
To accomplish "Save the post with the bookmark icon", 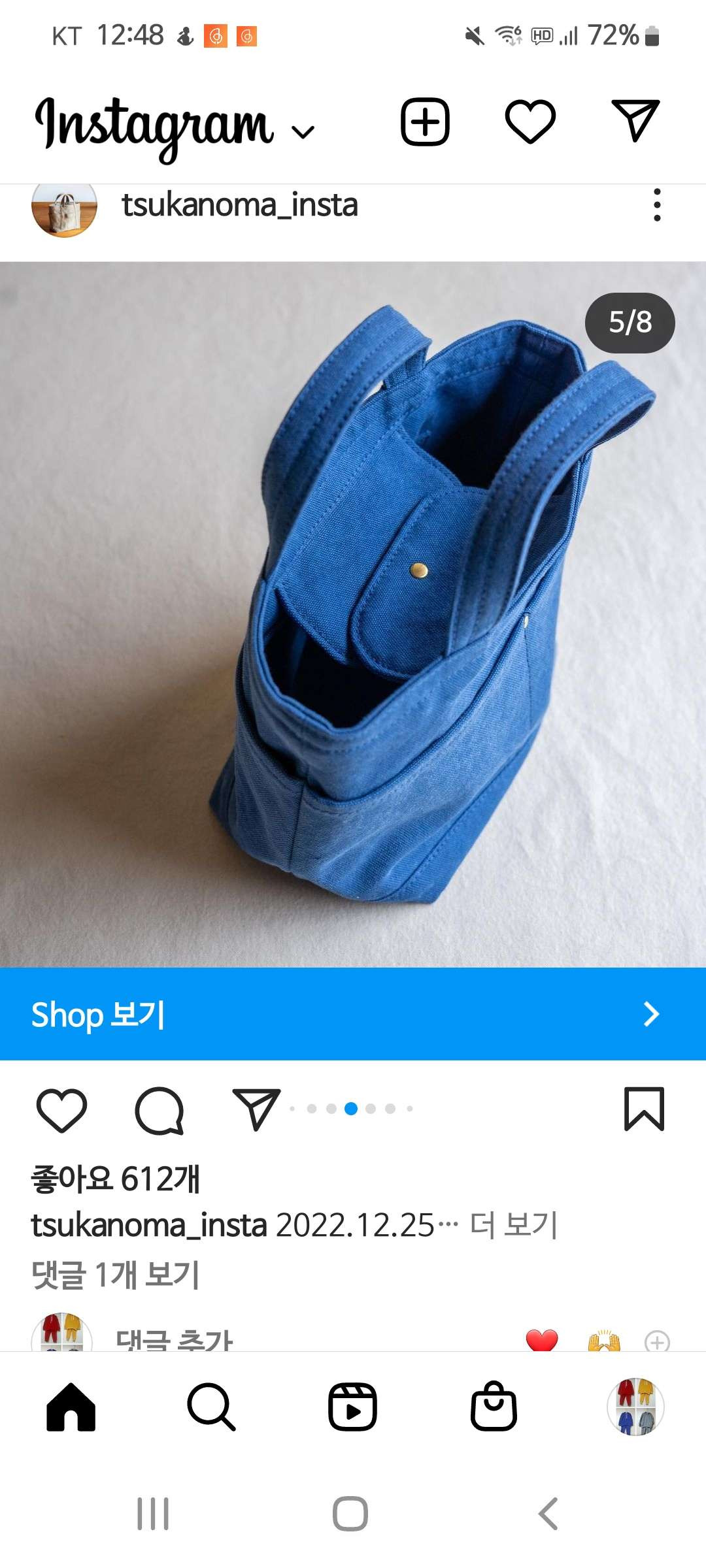I will 644,1109.
